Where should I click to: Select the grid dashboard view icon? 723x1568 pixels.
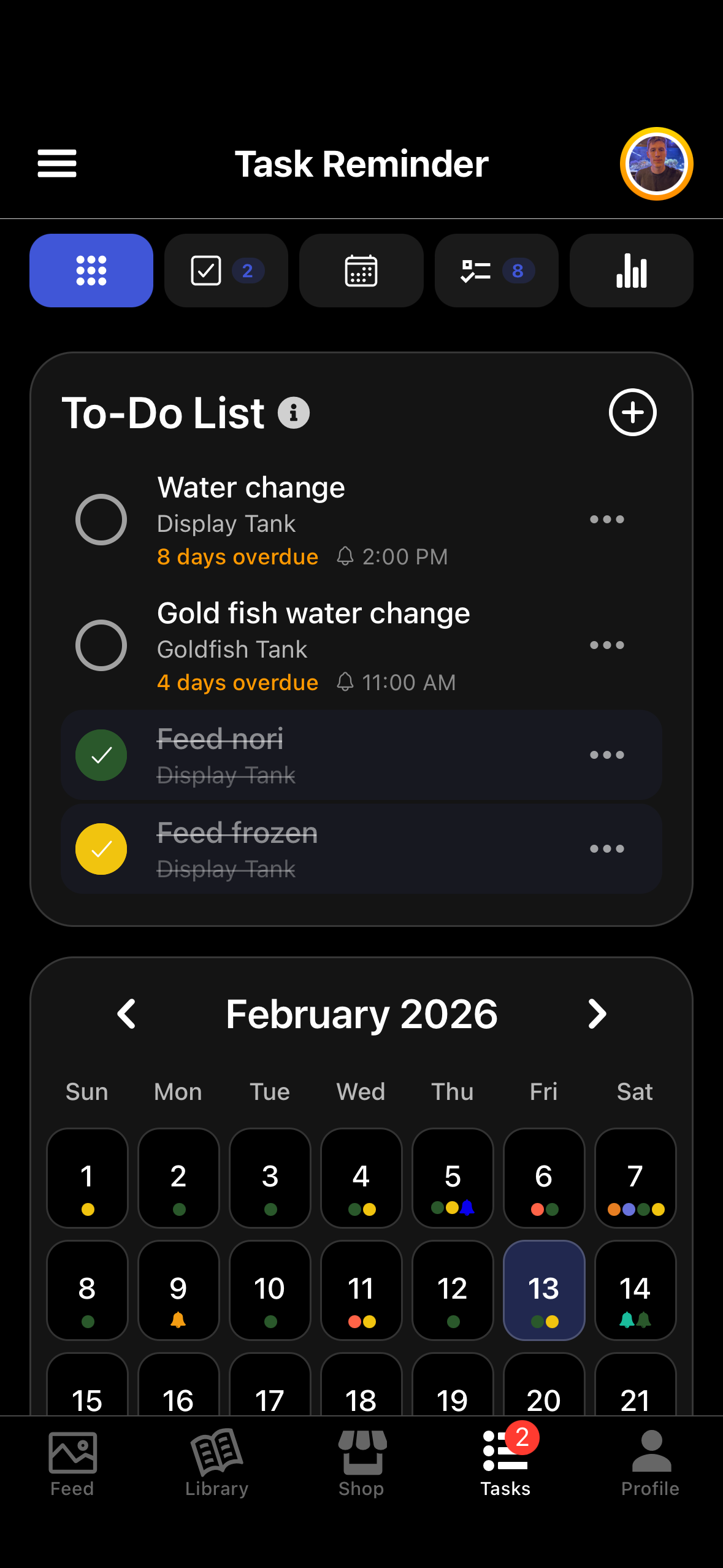point(90,270)
